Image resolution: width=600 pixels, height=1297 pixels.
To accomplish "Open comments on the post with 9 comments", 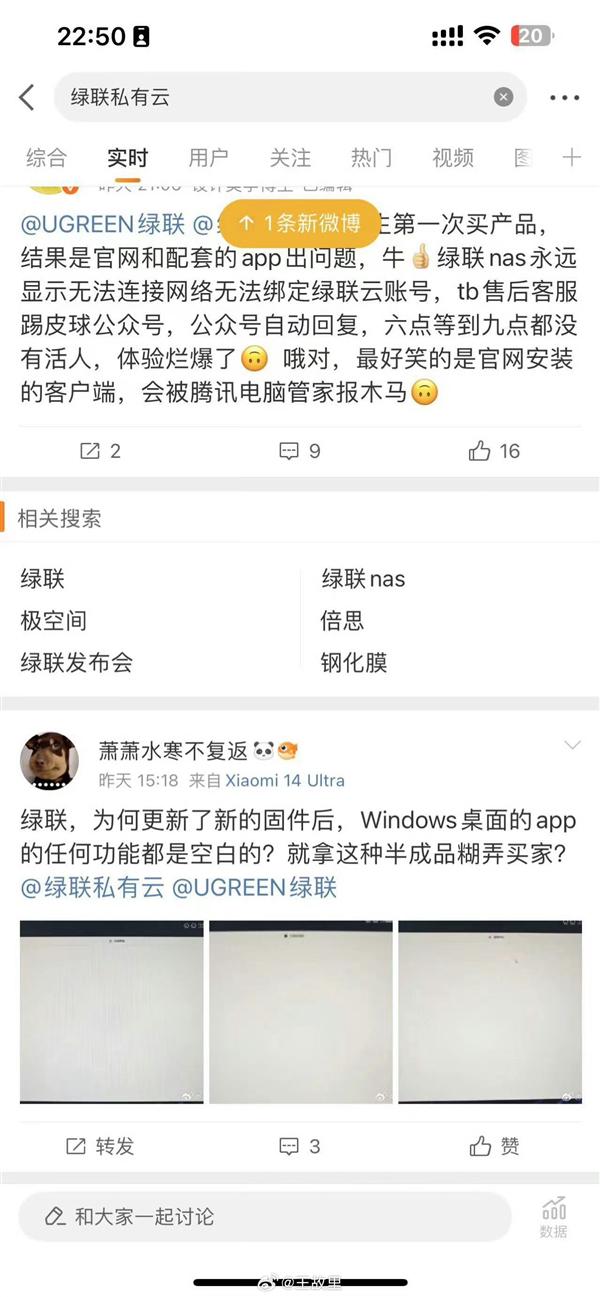I will coord(300,451).
